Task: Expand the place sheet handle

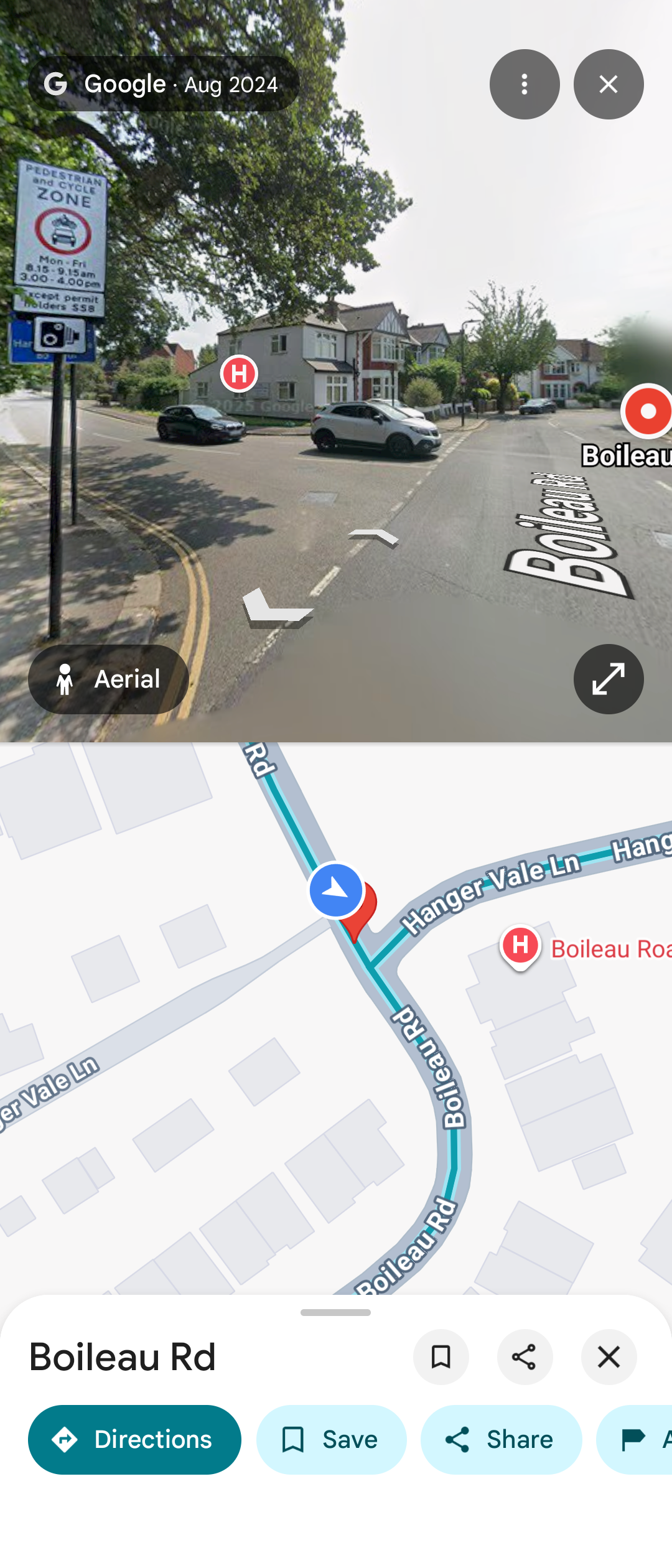Action: (x=335, y=1312)
